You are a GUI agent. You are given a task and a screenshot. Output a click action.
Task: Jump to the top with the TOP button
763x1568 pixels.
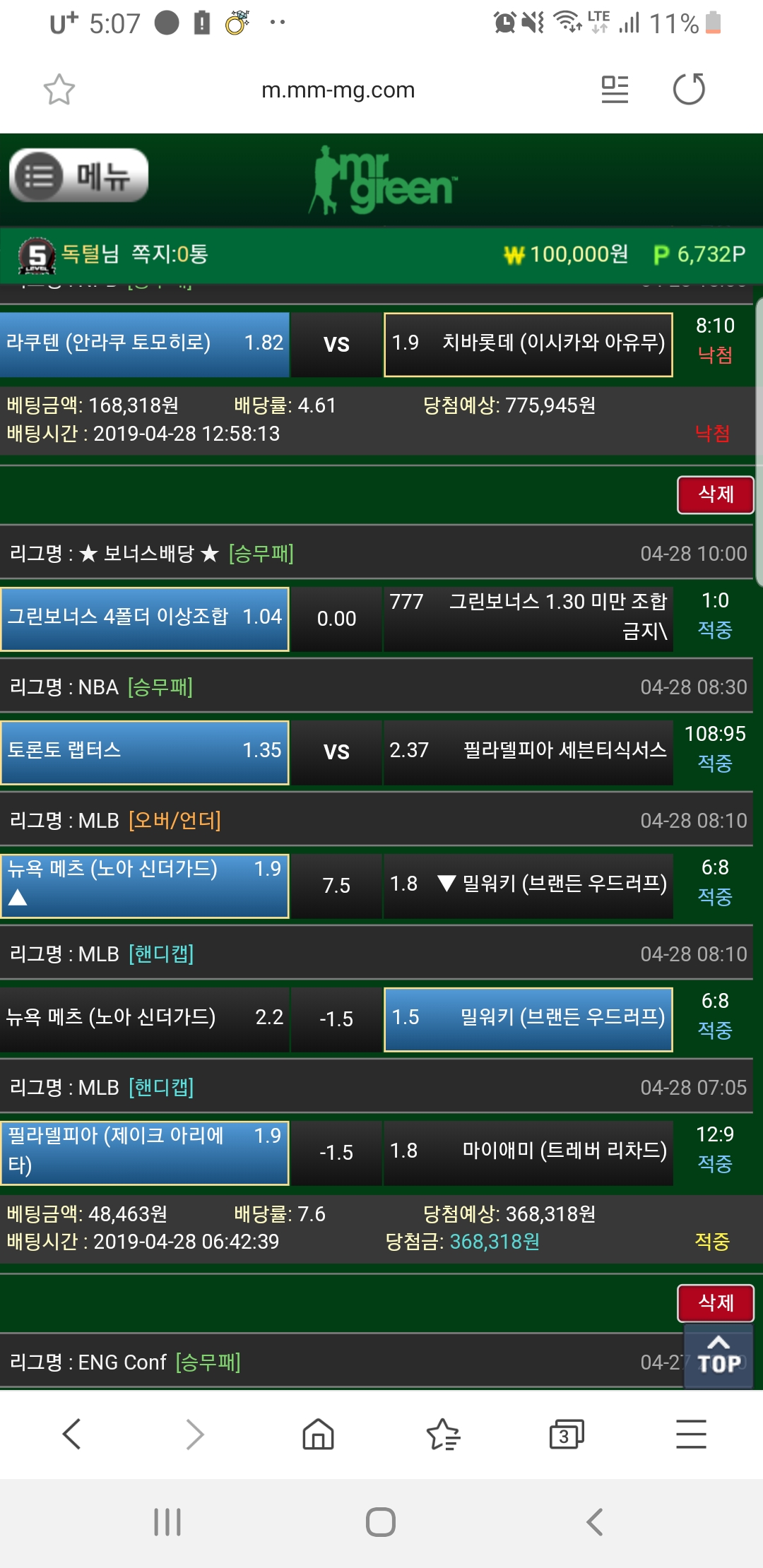coord(718,1356)
